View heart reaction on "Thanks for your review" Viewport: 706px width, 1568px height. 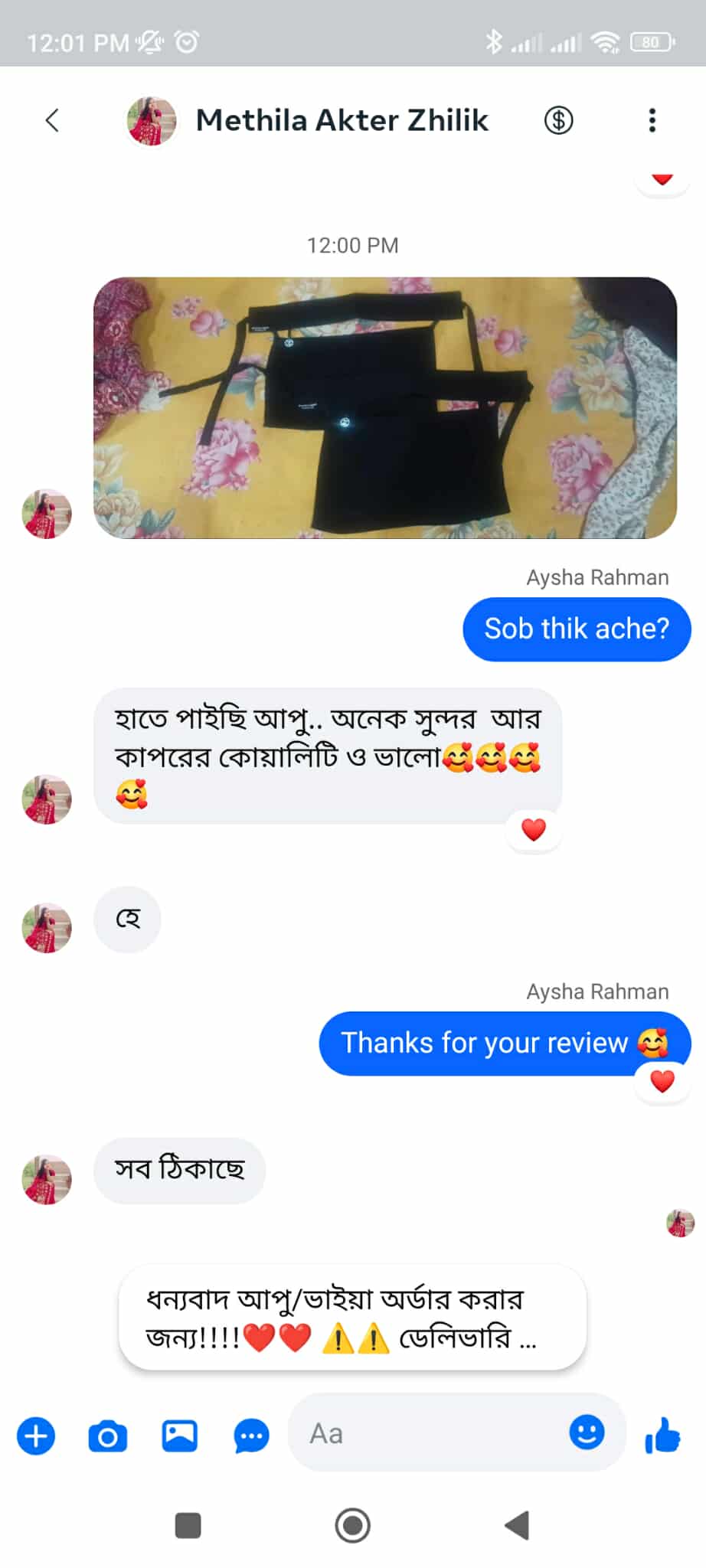tap(662, 1082)
